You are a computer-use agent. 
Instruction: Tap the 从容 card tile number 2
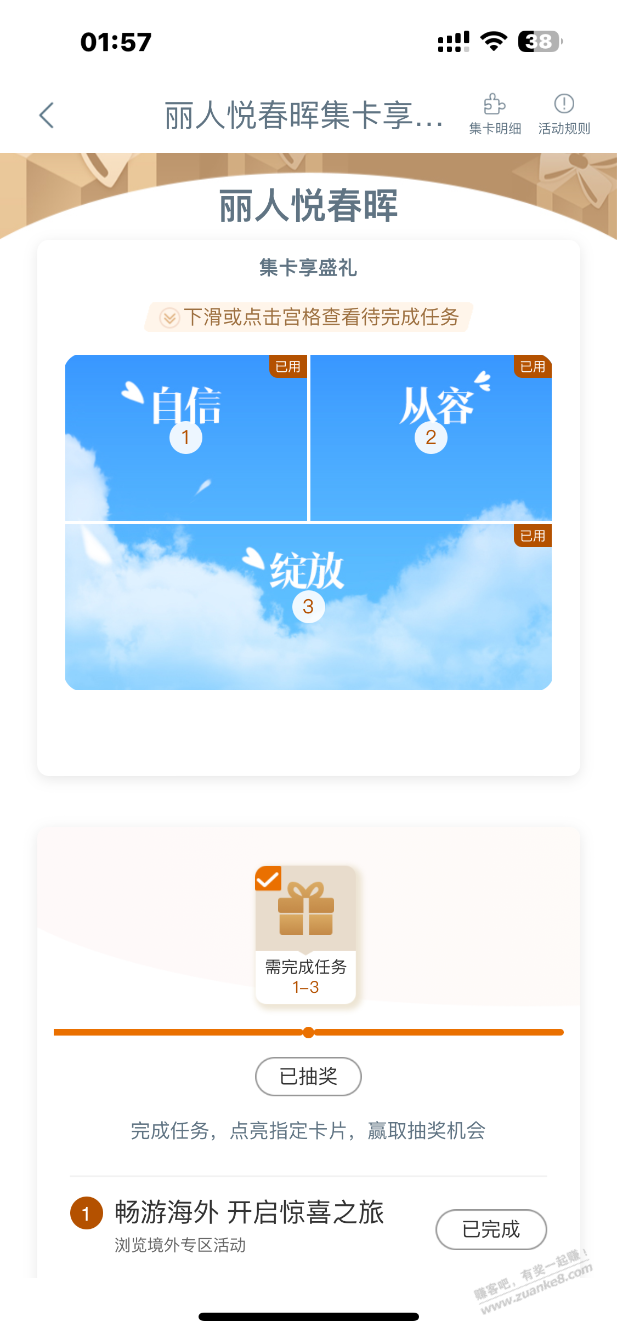431,437
